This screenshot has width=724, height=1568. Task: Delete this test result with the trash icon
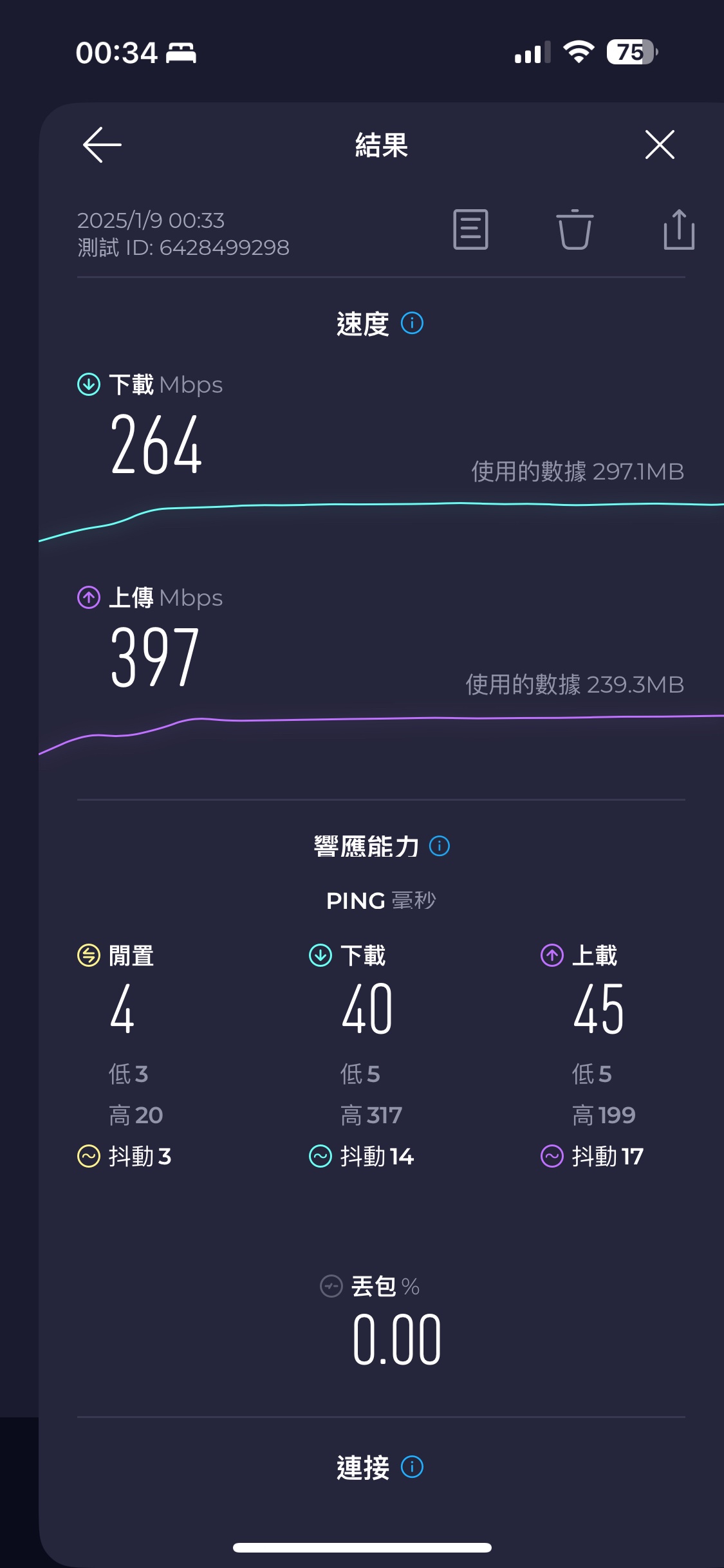[x=574, y=229]
